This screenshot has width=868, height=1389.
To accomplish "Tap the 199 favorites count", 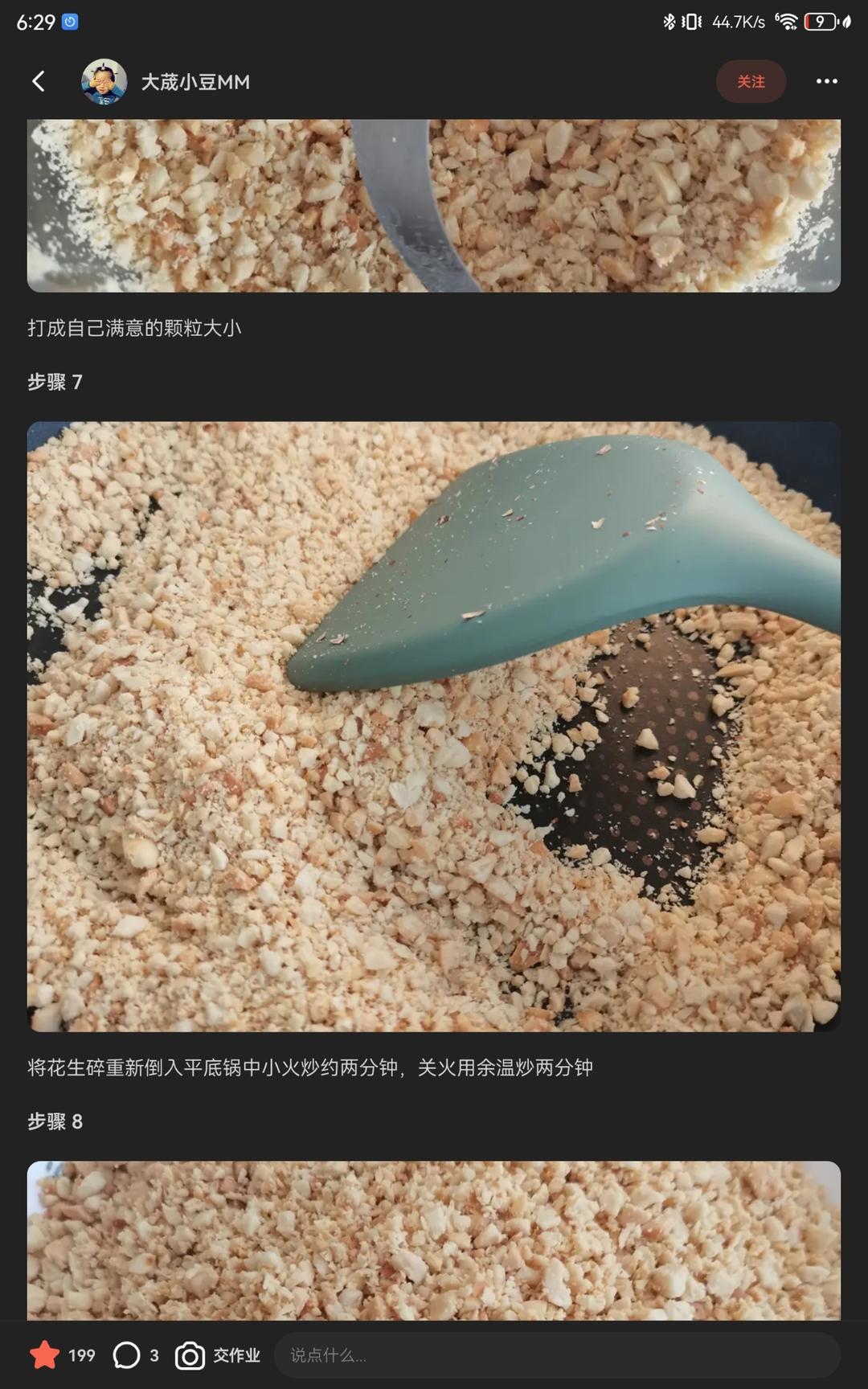I will [x=81, y=1354].
